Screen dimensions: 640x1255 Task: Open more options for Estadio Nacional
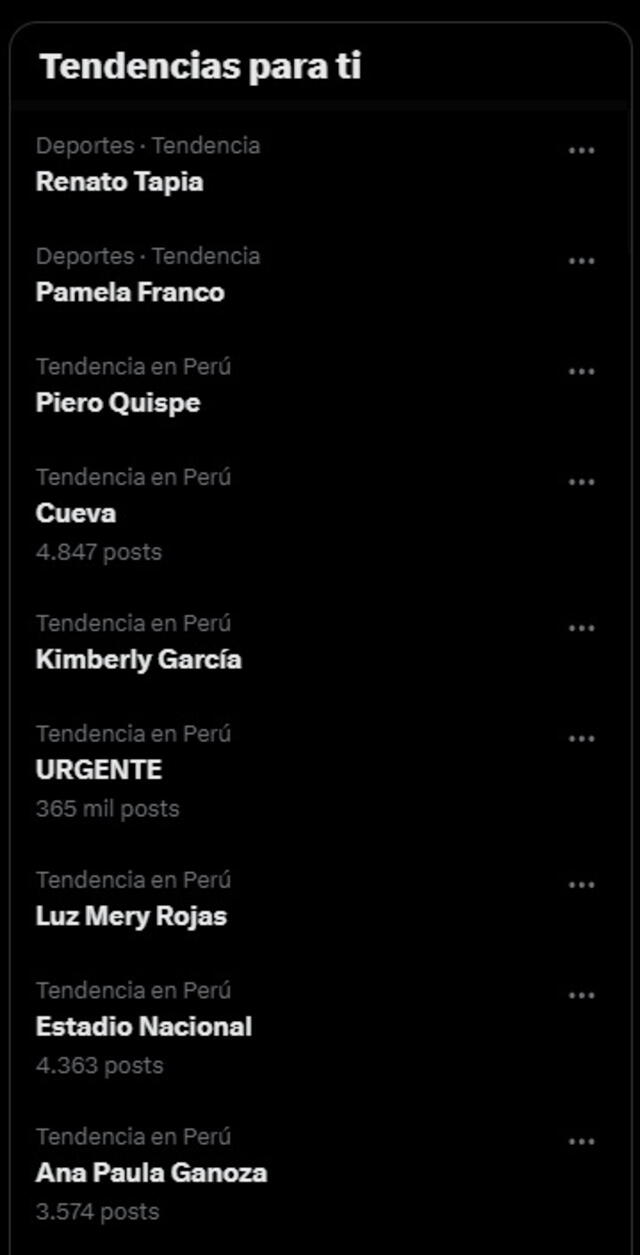tap(581, 995)
